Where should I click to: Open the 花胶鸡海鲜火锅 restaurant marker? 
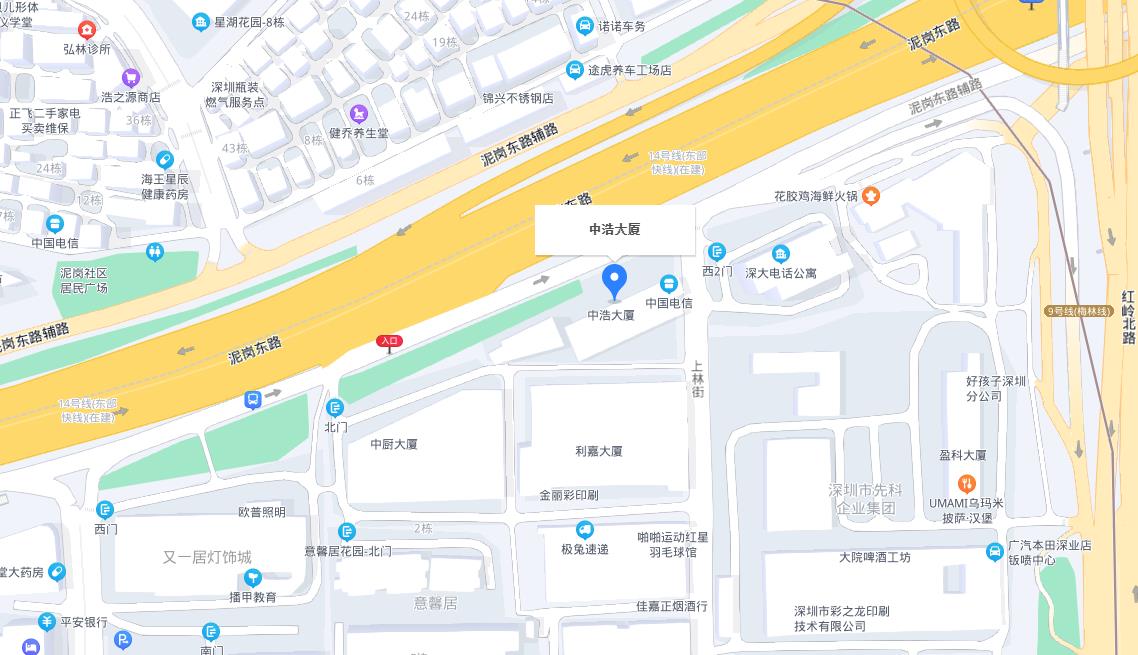tap(871, 196)
